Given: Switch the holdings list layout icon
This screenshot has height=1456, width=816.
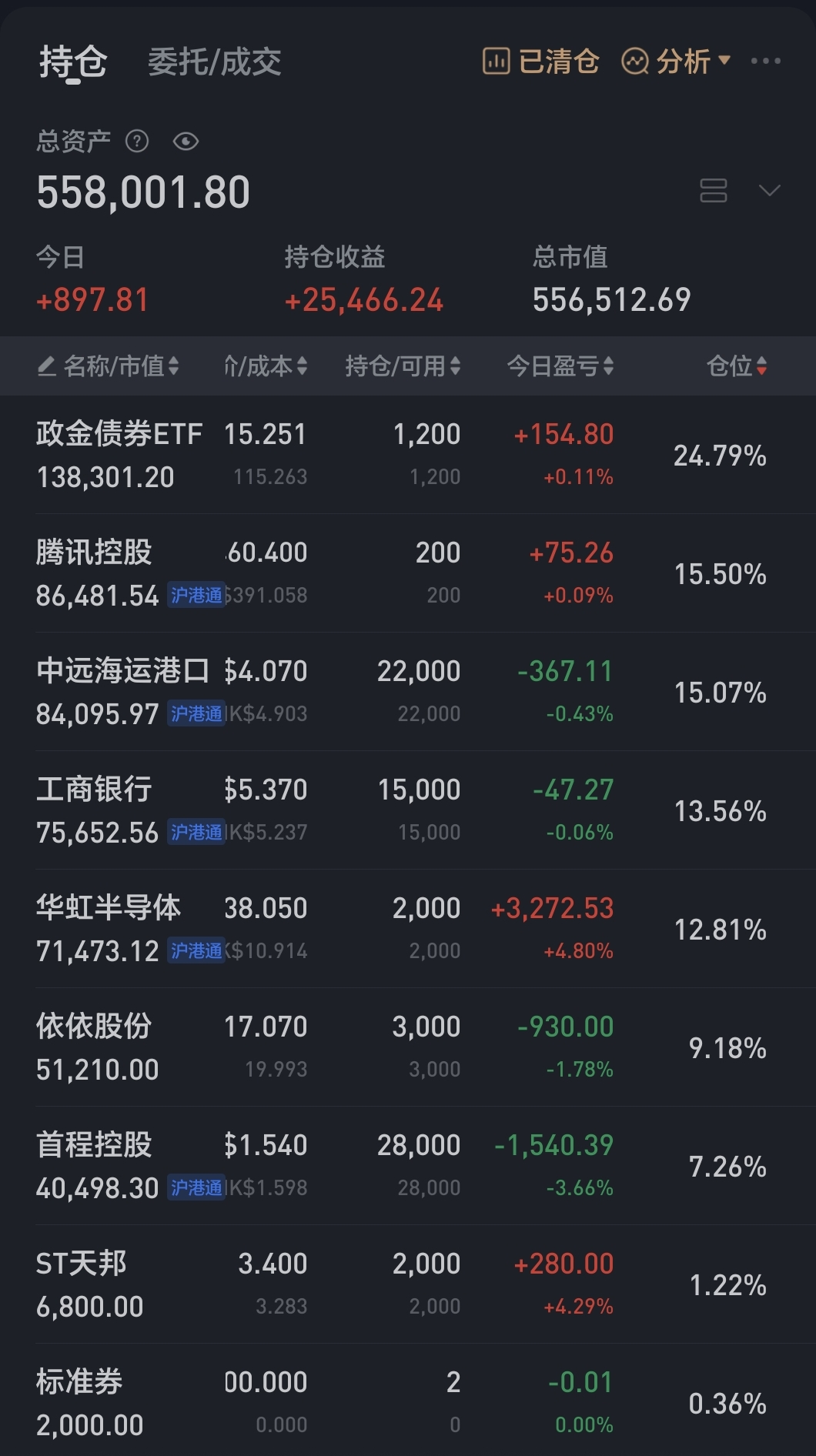Looking at the screenshot, I should click(x=713, y=190).
